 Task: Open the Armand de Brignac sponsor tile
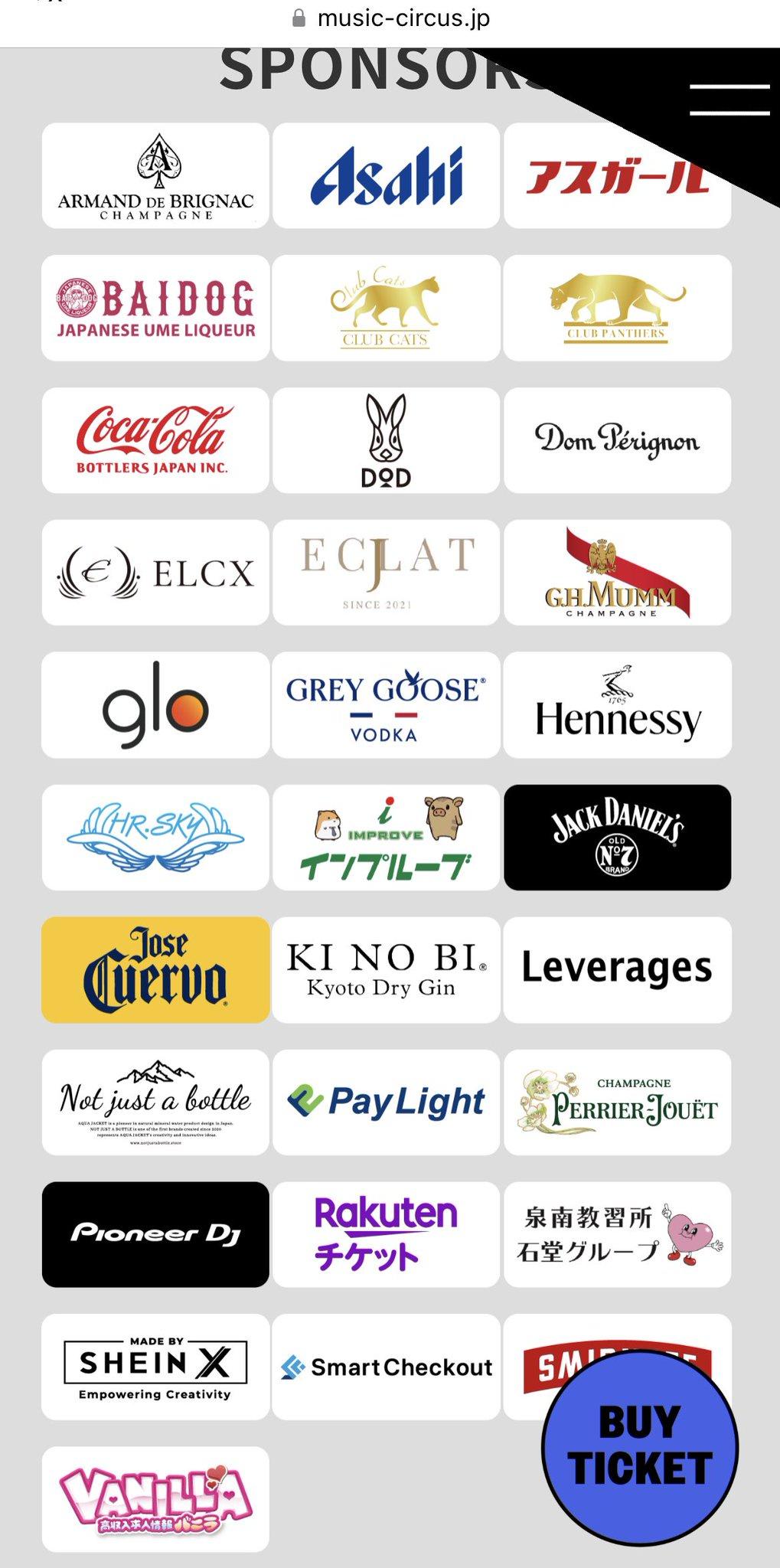[155, 175]
